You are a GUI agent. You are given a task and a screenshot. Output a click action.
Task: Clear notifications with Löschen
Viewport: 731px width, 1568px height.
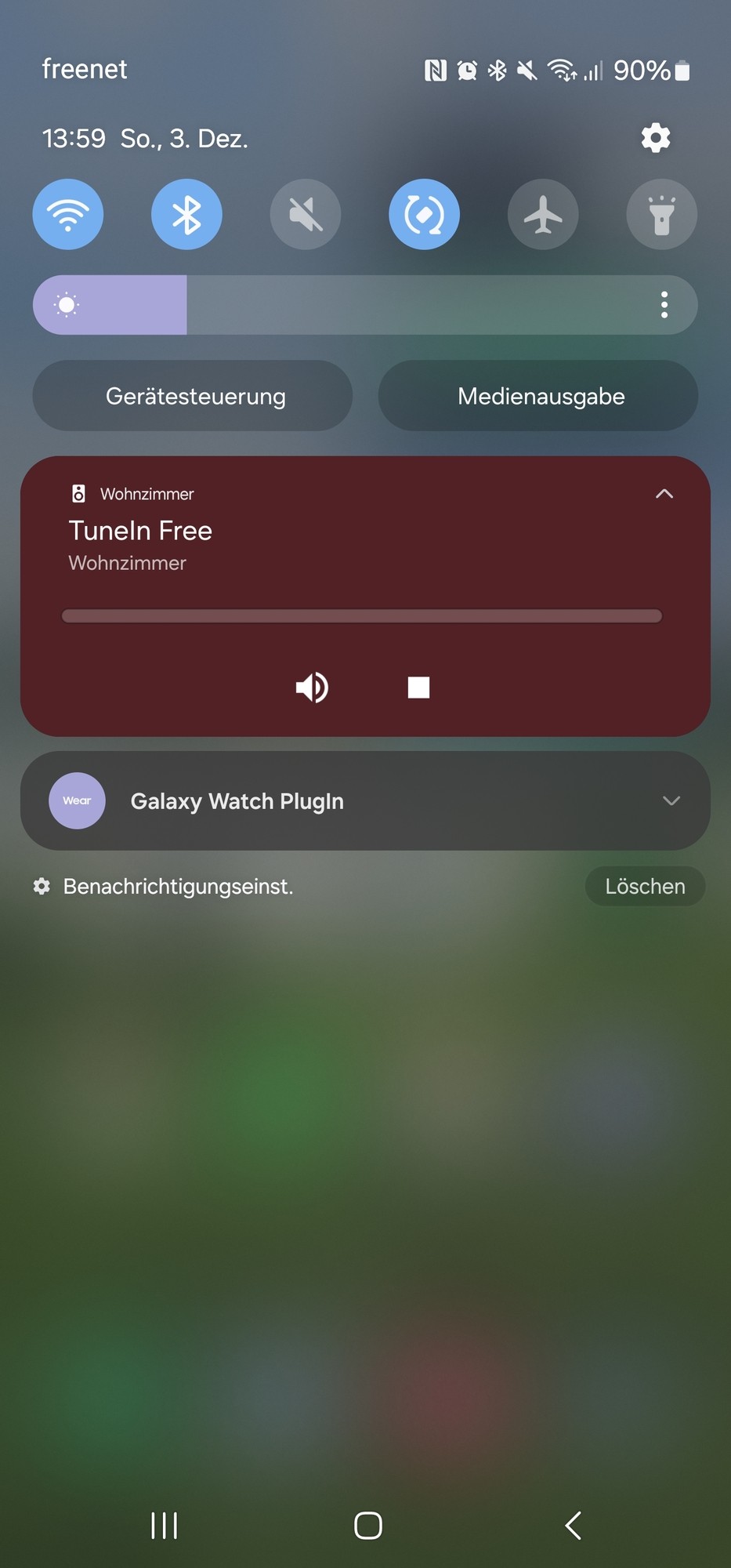point(645,887)
